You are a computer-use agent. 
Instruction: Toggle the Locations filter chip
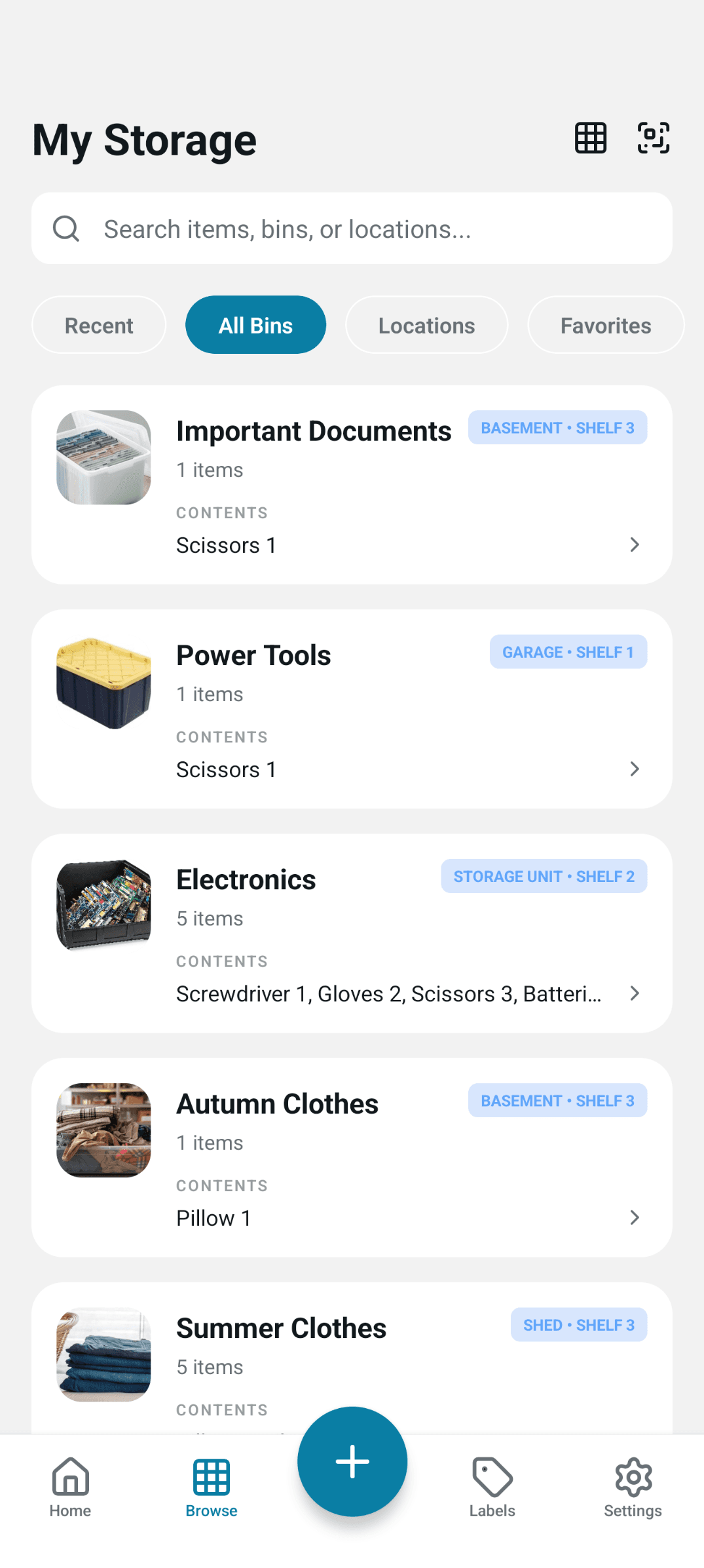coord(426,324)
